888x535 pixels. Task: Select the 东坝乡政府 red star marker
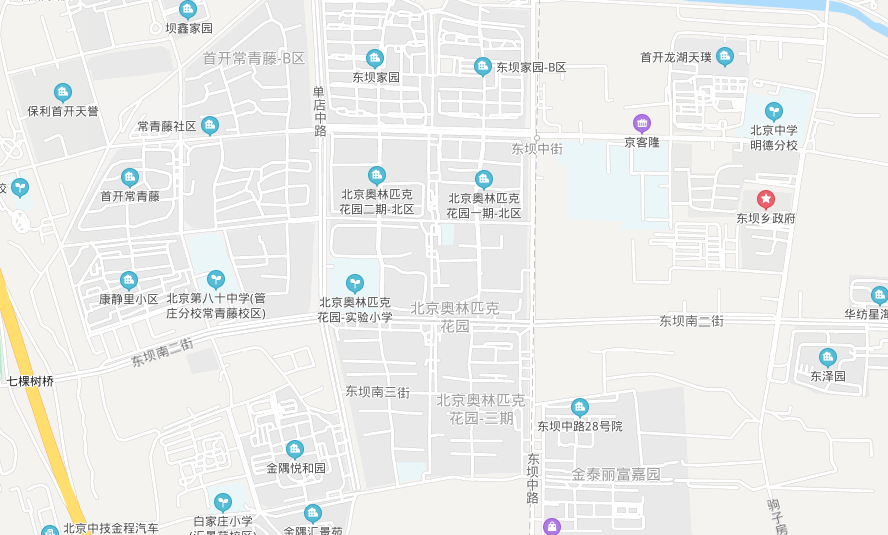(766, 199)
